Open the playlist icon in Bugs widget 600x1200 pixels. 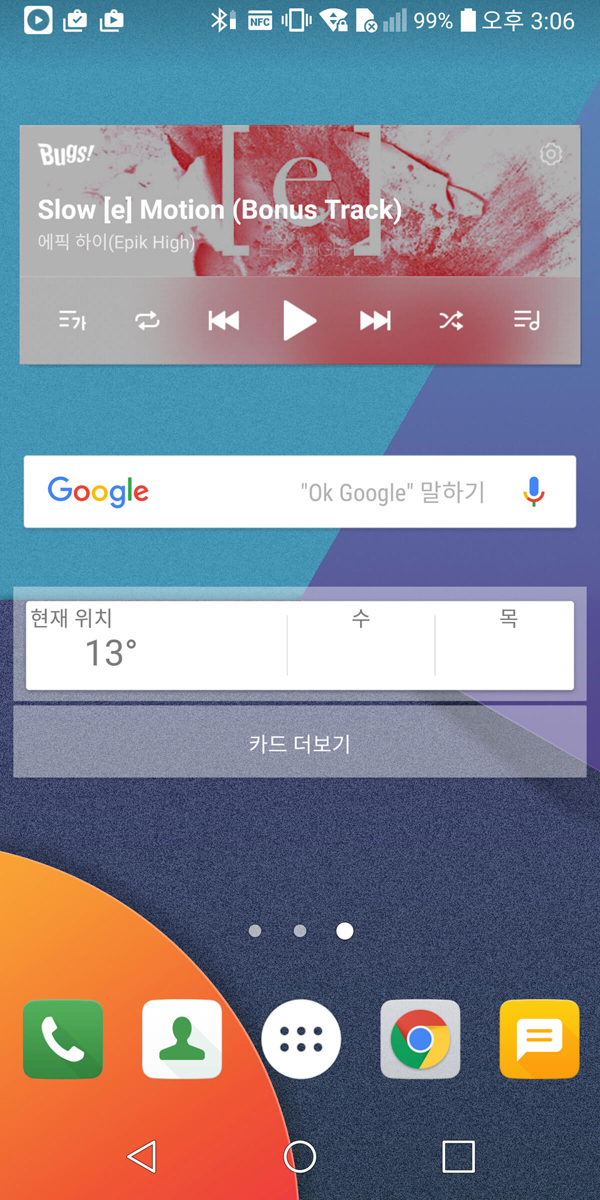526,321
